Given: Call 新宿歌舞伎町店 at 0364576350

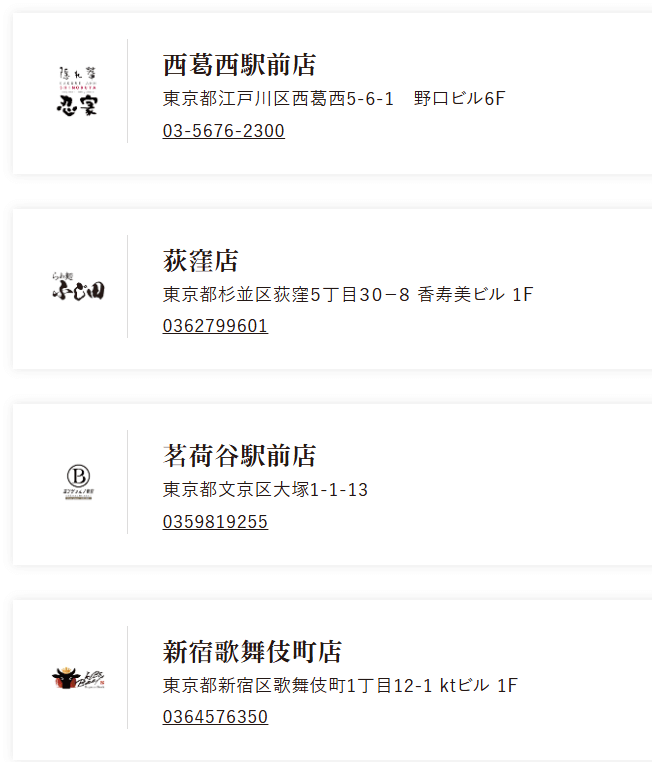Looking at the screenshot, I should 215,717.
